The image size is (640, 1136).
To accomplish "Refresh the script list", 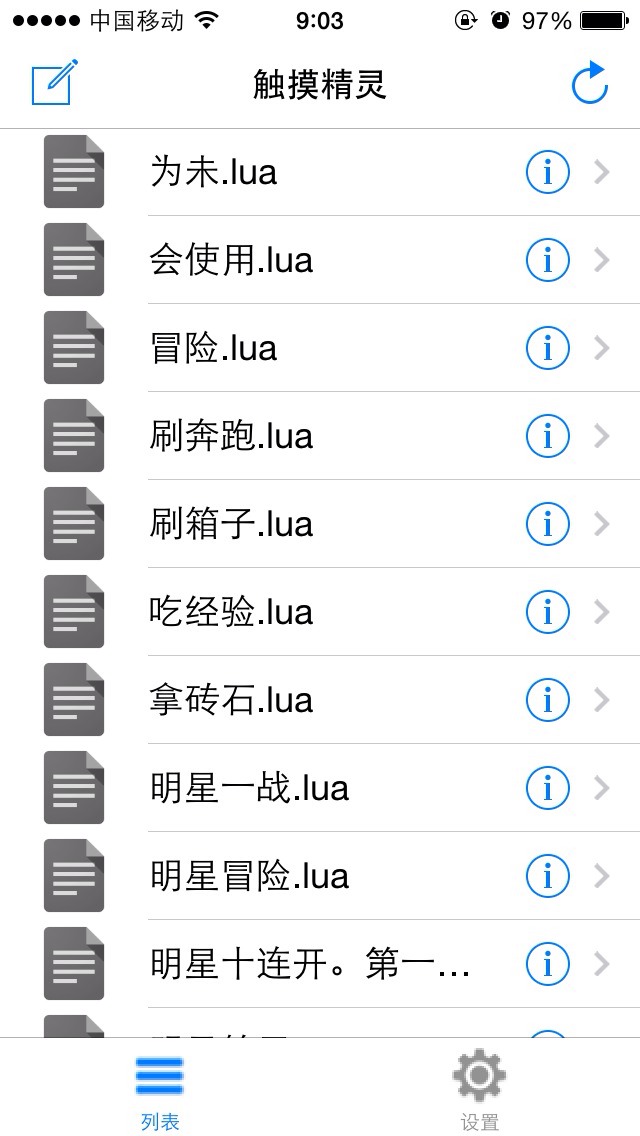I will coord(589,83).
